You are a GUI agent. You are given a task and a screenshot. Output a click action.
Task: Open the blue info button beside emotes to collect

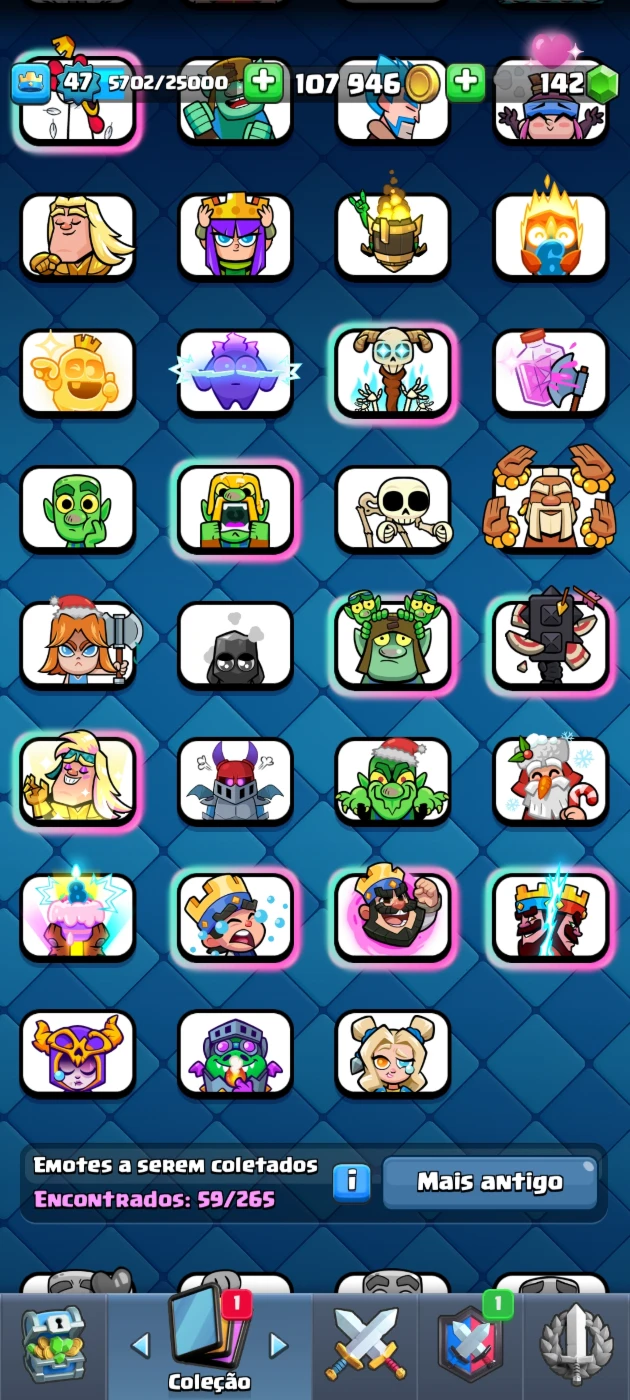click(351, 1182)
